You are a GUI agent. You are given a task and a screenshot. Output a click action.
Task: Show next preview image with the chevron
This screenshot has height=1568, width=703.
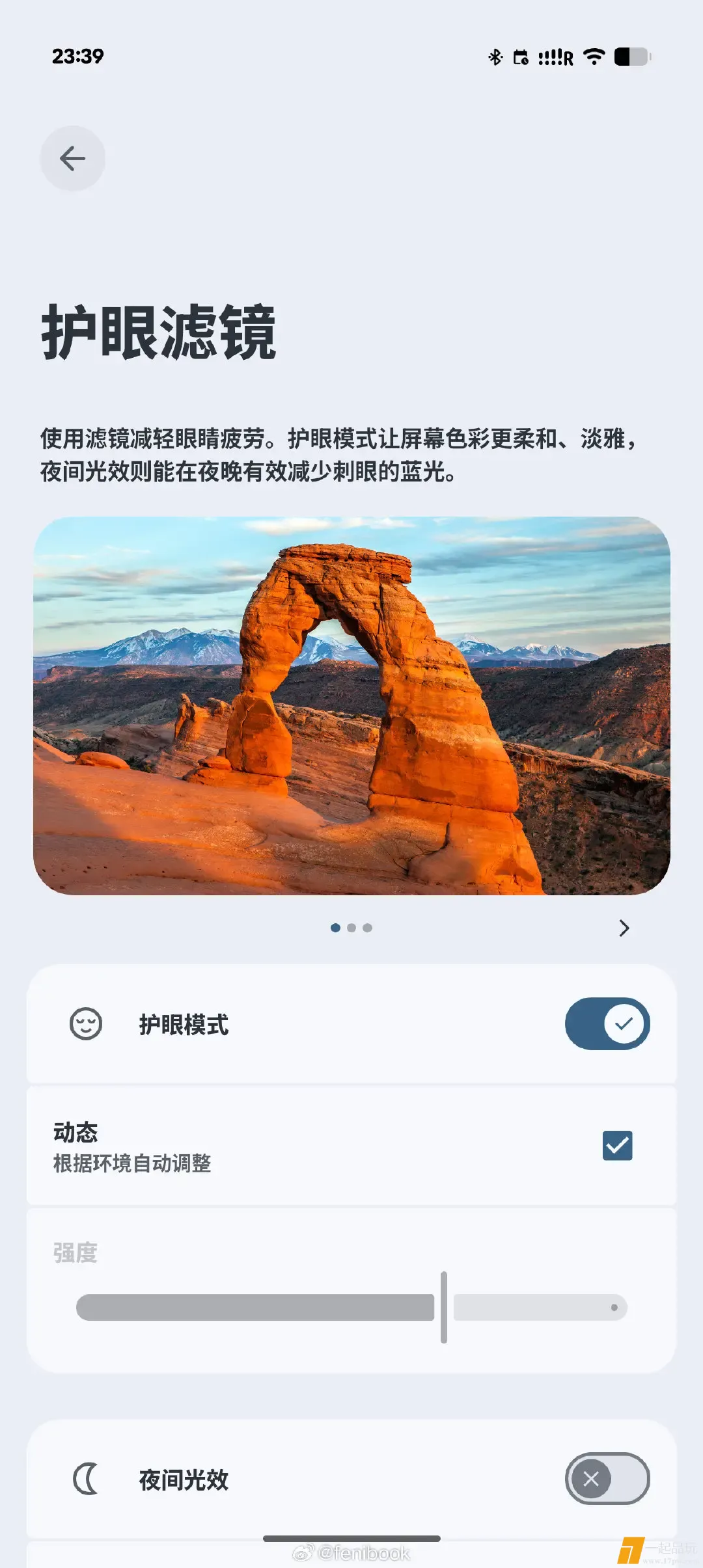(624, 928)
